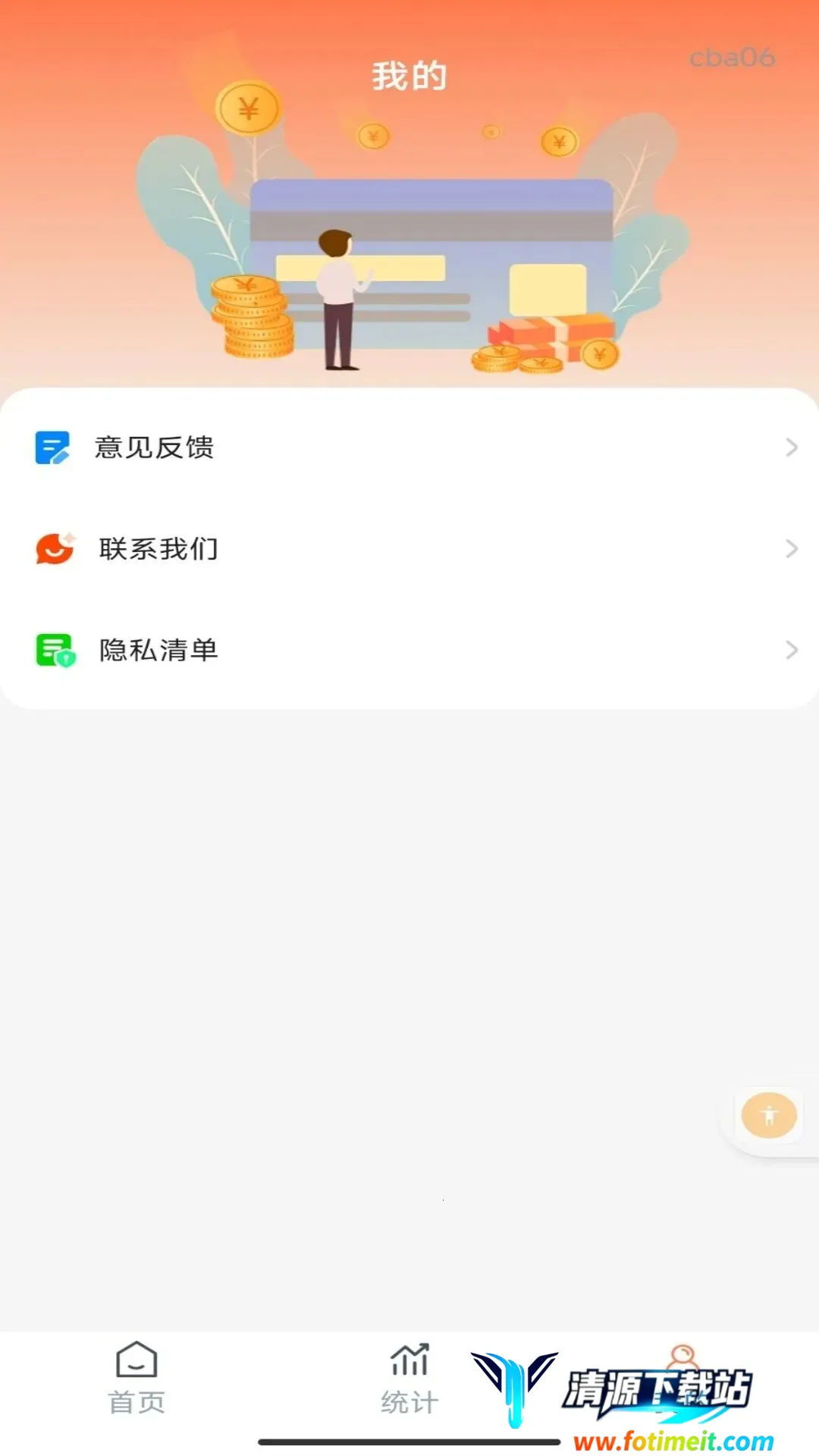The image size is (819, 1456).
Task: Switch to the 首页 tab
Action: pyautogui.click(x=136, y=1378)
